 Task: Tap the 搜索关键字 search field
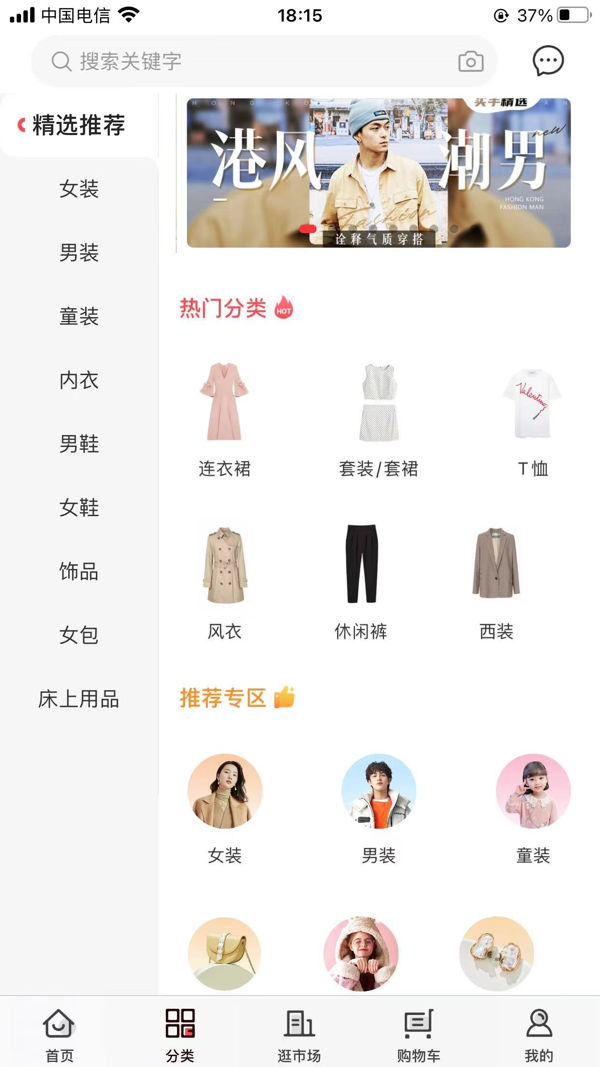pyautogui.click(x=250, y=62)
